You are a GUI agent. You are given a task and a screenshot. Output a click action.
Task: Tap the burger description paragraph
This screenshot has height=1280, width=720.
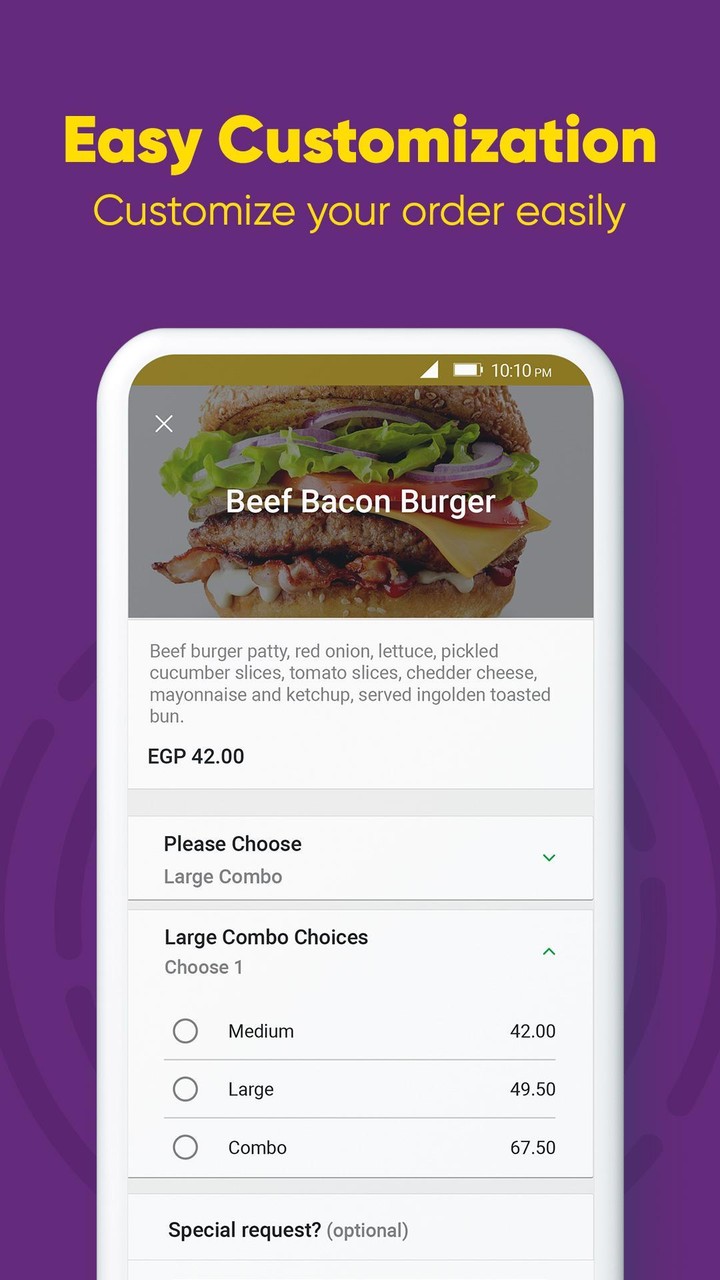click(352, 683)
